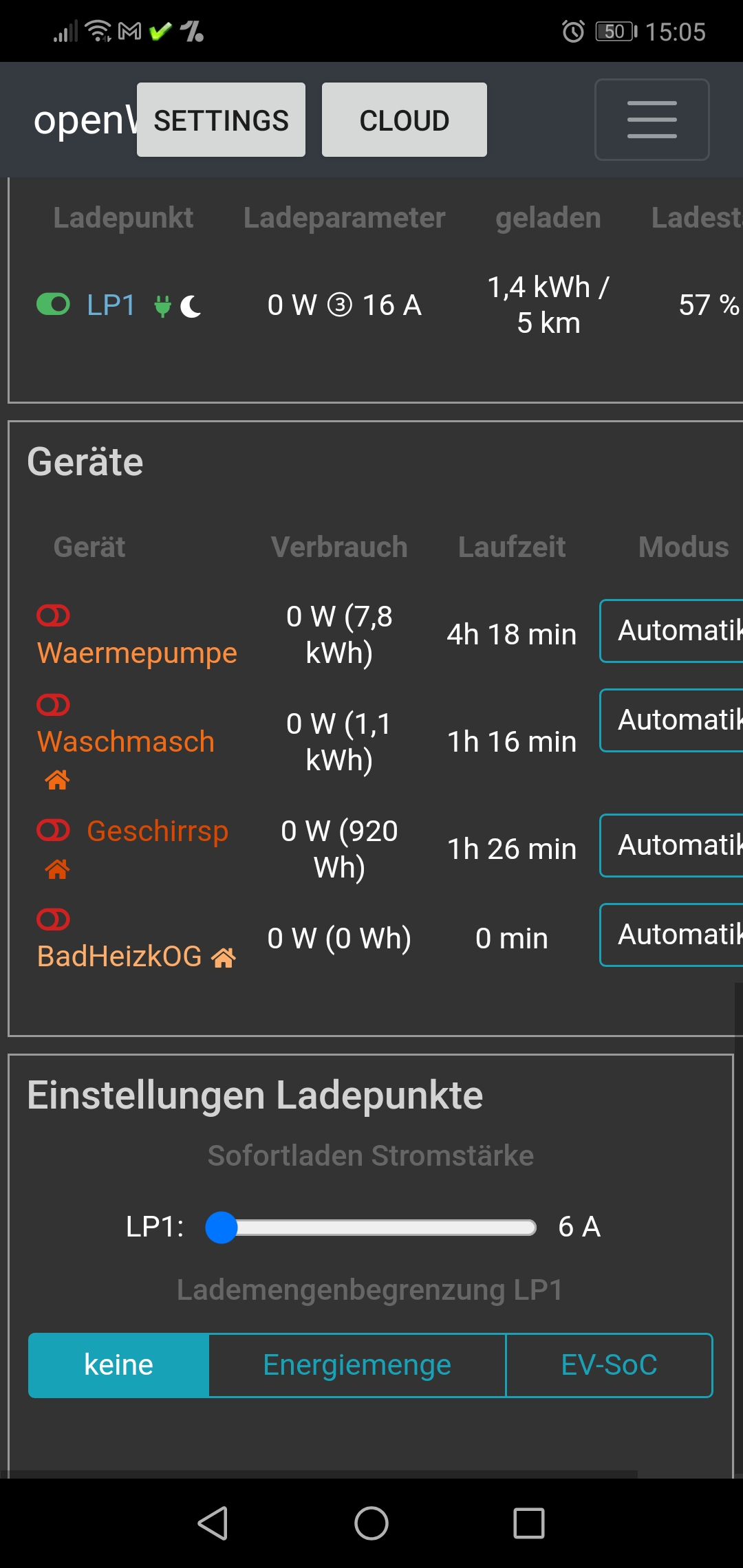
Task: Go to the system home screen
Action: point(371,1523)
